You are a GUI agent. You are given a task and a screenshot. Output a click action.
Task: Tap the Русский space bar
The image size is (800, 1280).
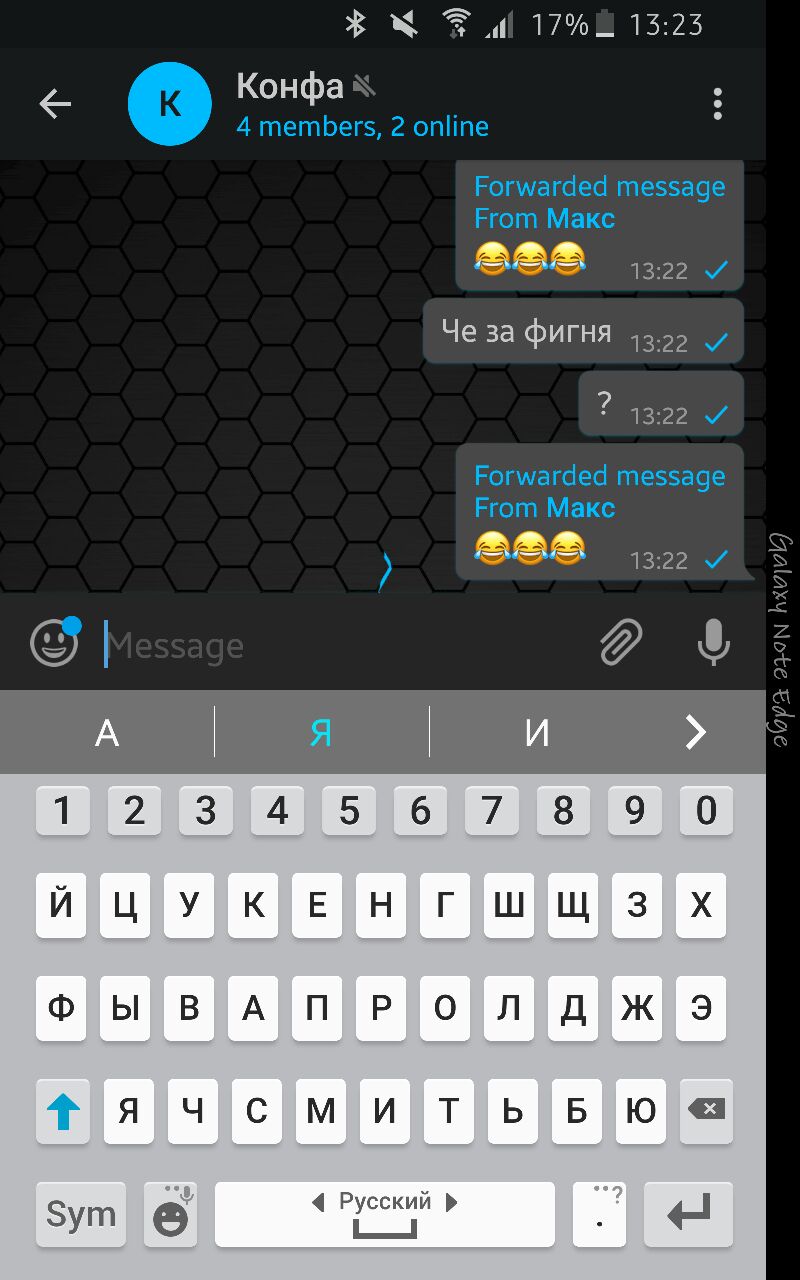[x=384, y=1214]
